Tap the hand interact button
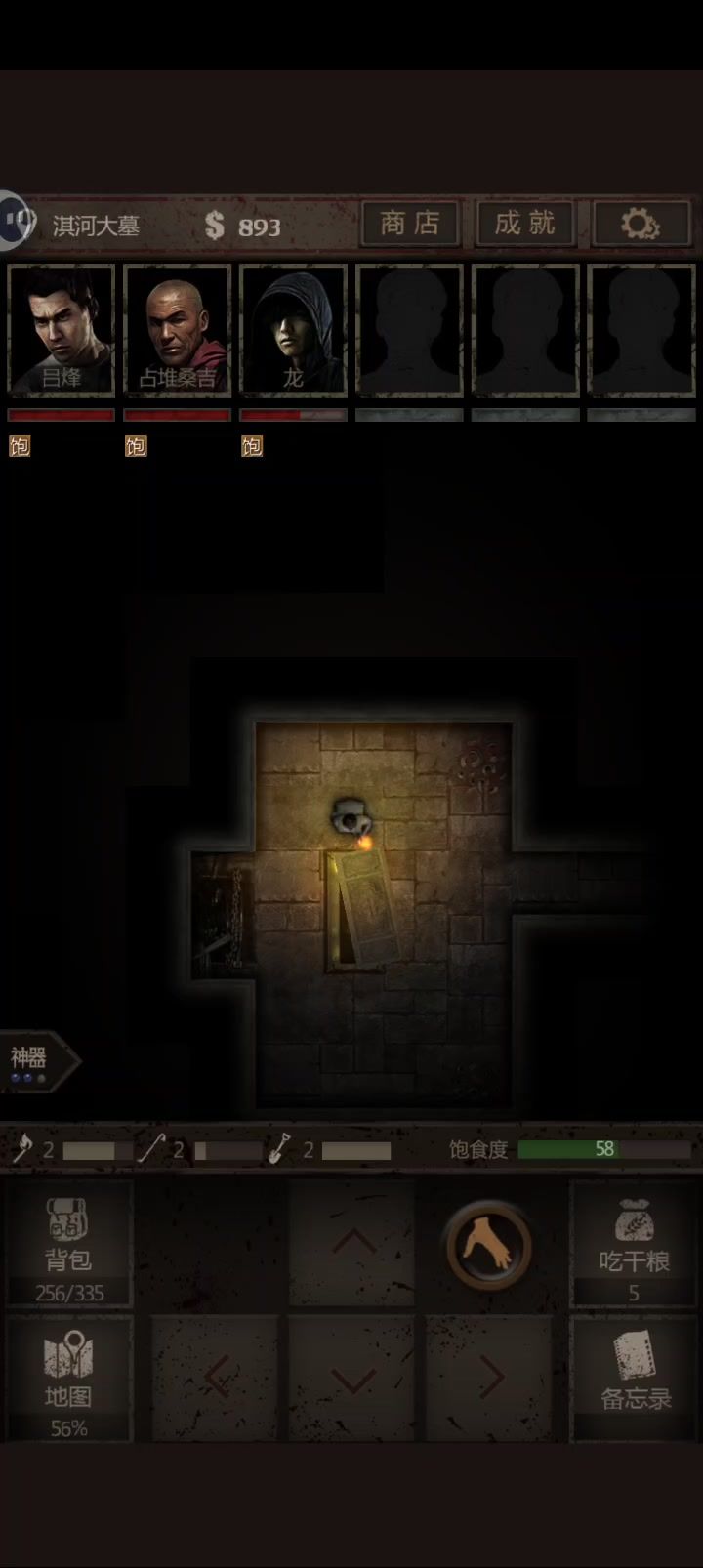Viewport: 703px width, 1568px height. [x=488, y=1245]
